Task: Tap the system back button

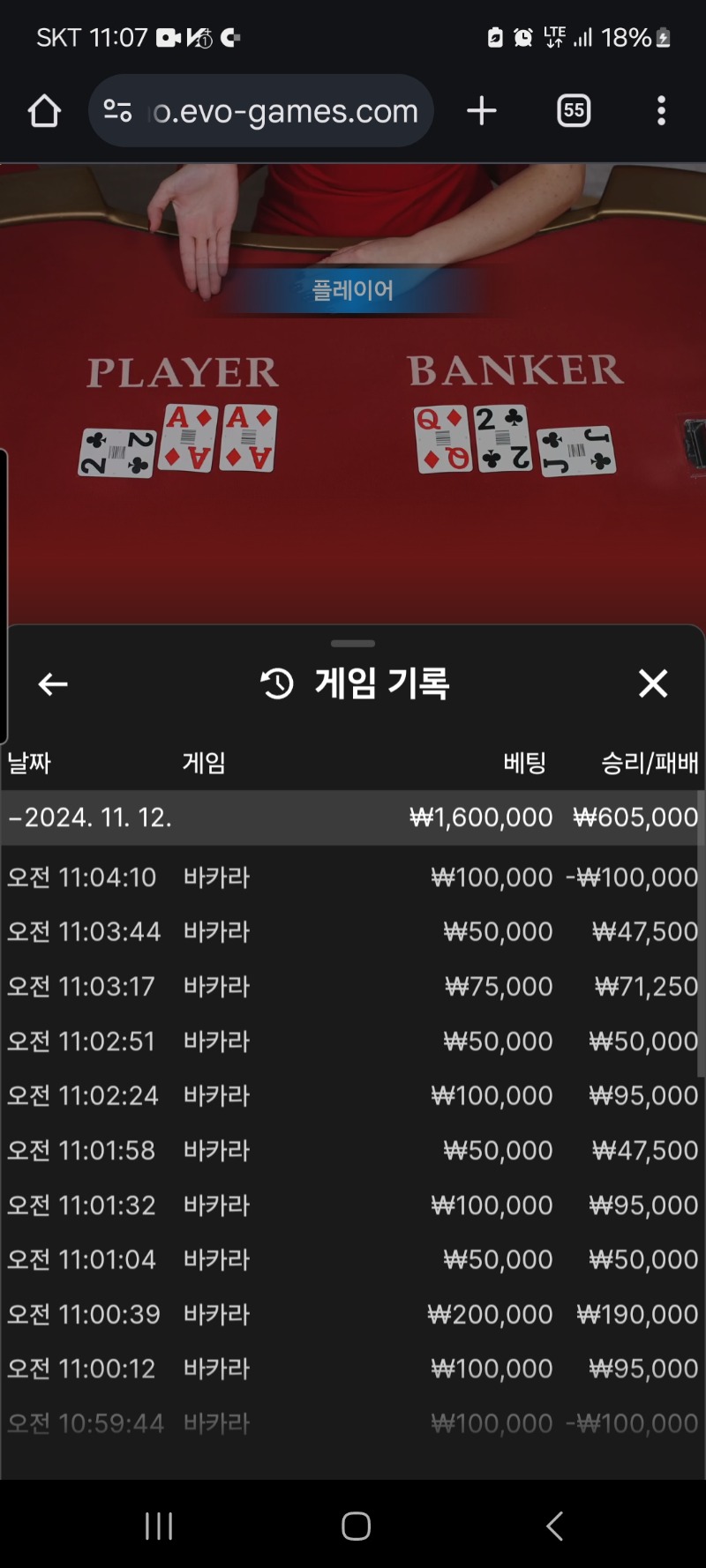Action: tap(554, 1526)
